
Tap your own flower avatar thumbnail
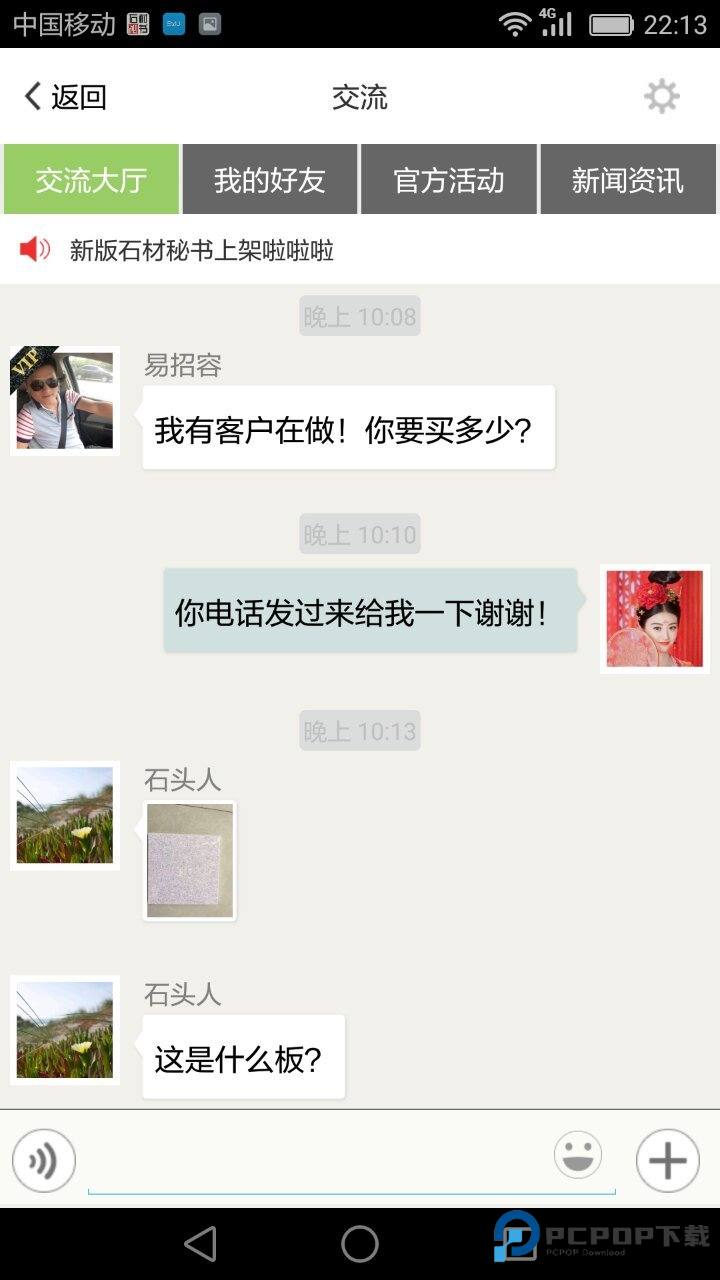pos(655,617)
